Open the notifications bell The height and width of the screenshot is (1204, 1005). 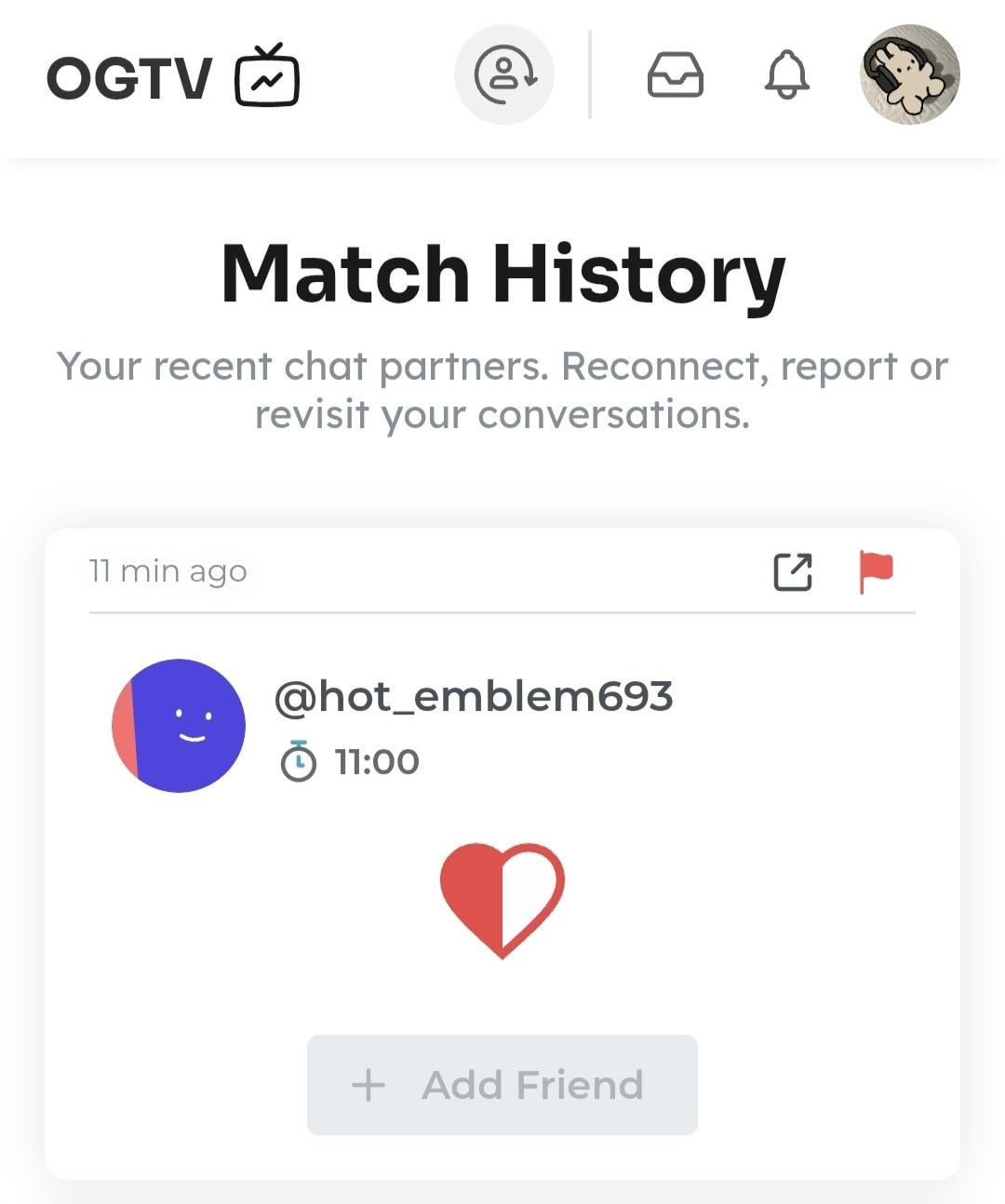pos(786,74)
